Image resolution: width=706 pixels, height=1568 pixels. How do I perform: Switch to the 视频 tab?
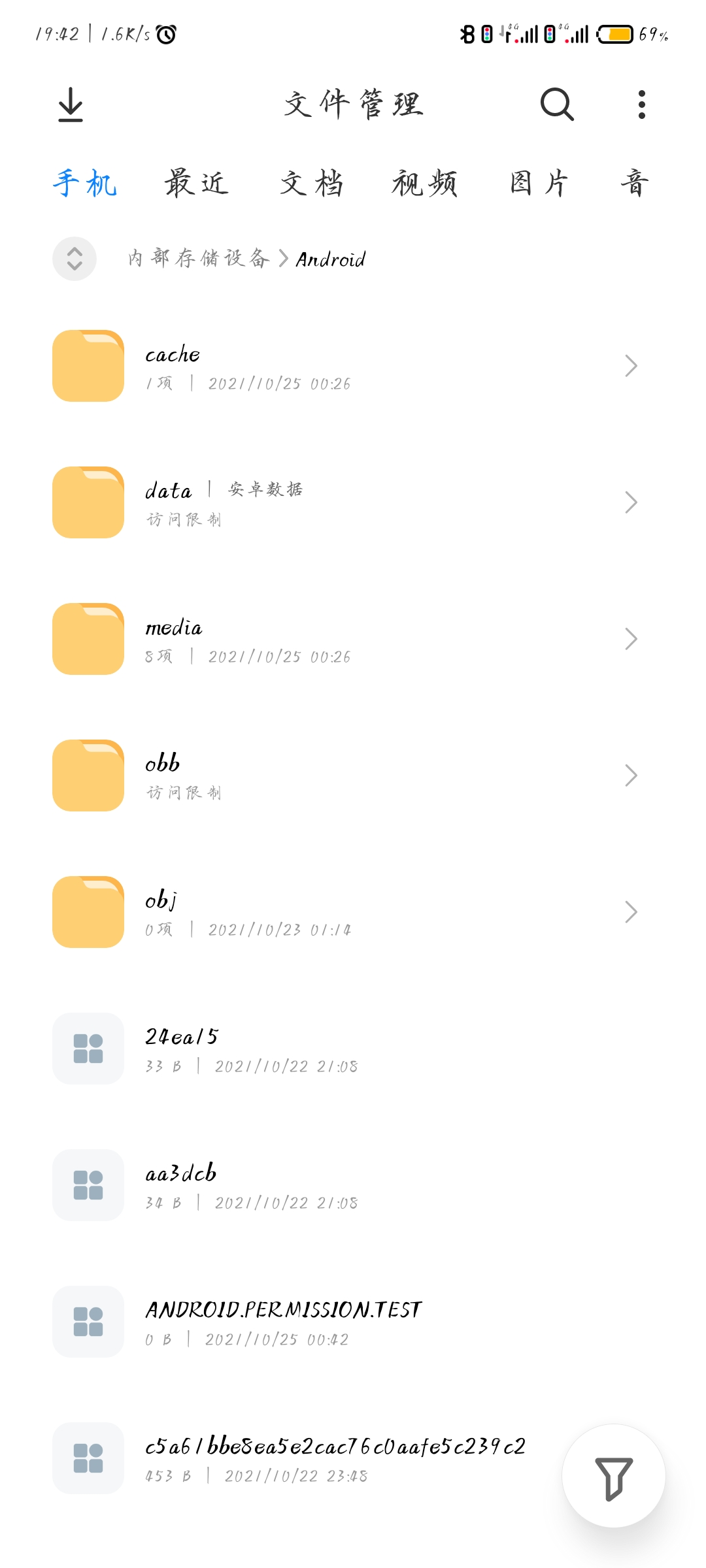pos(425,183)
